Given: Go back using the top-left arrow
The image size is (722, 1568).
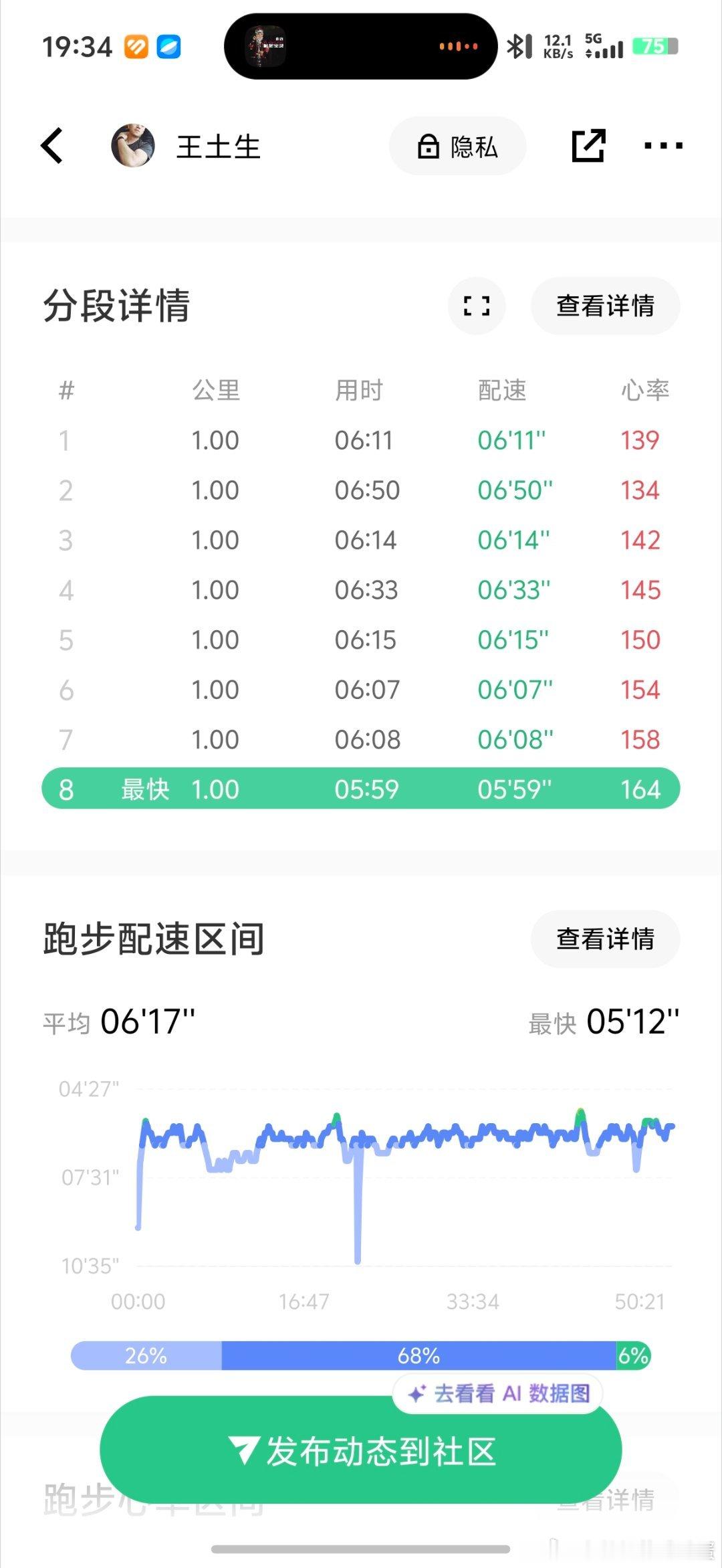Looking at the screenshot, I should [x=52, y=146].
